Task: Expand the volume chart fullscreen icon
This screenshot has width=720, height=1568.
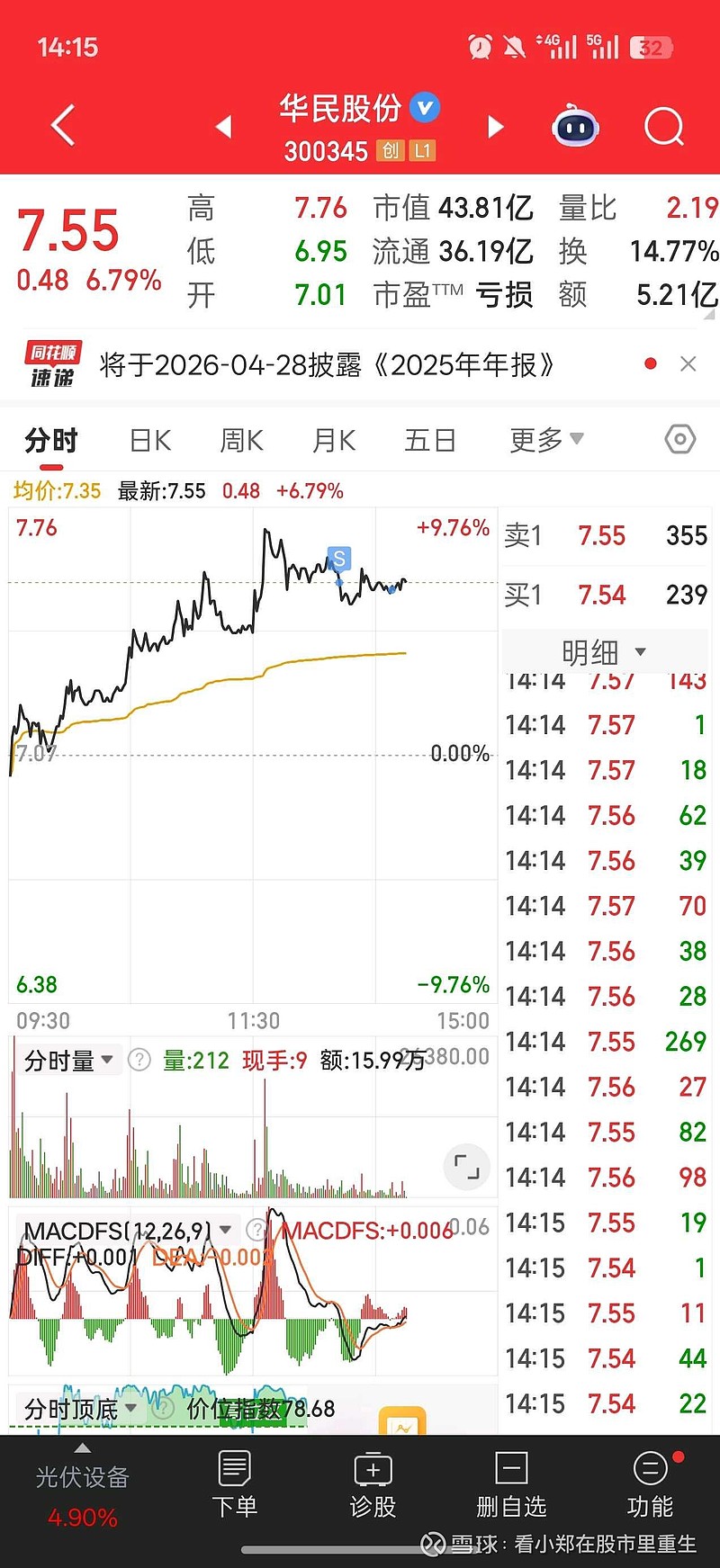Action: [466, 1166]
